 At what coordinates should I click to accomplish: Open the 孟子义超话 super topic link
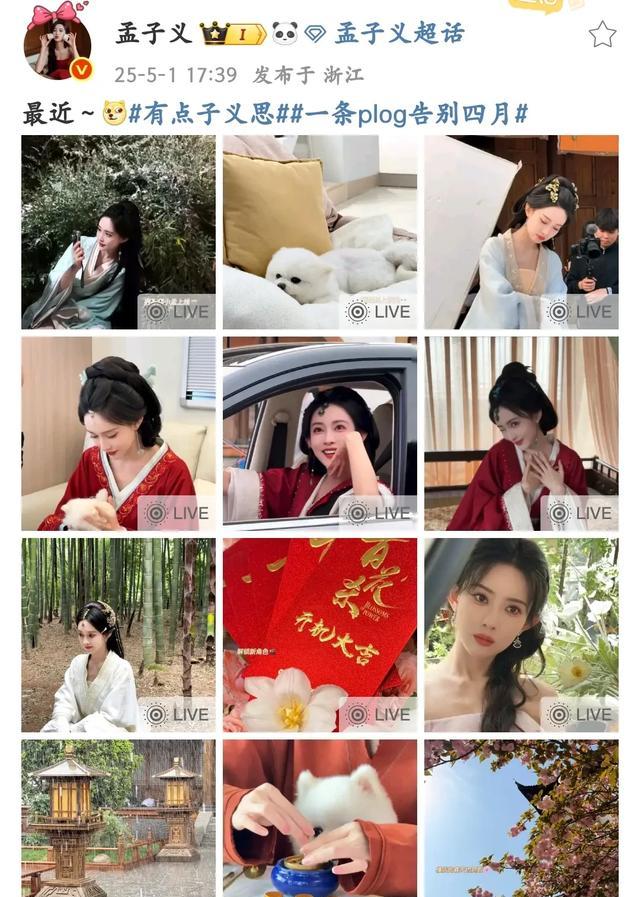pyautogui.click(x=399, y=34)
